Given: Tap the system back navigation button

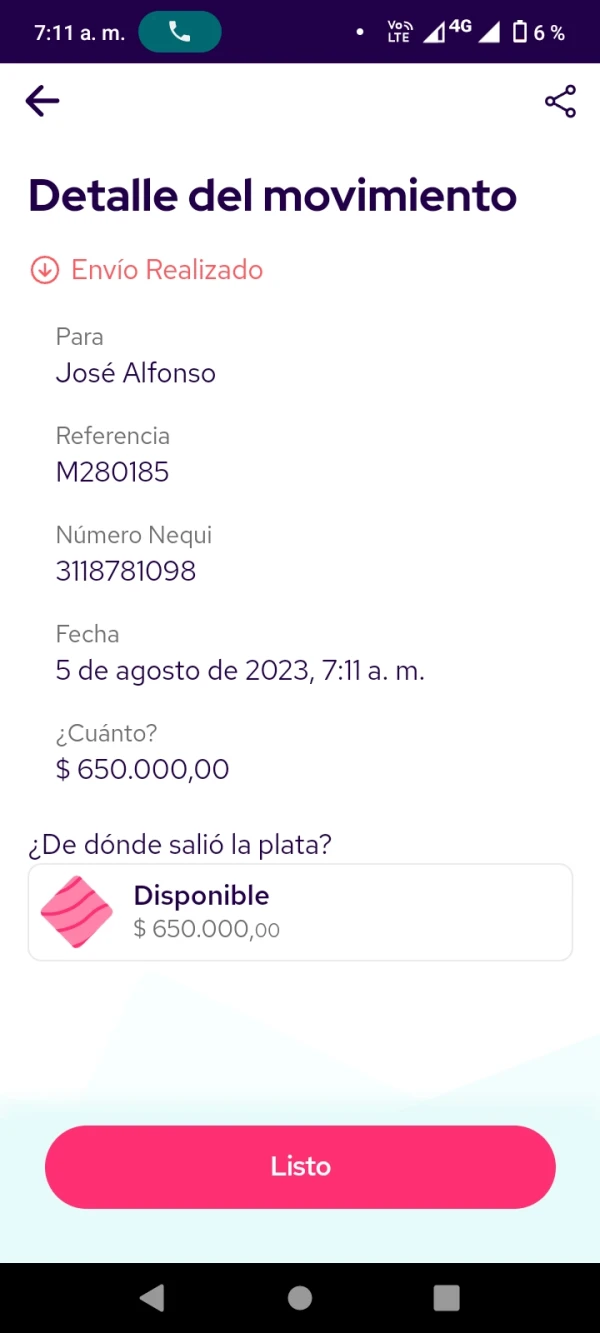Looking at the screenshot, I should pyautogui.click(x=152, y=1298).
